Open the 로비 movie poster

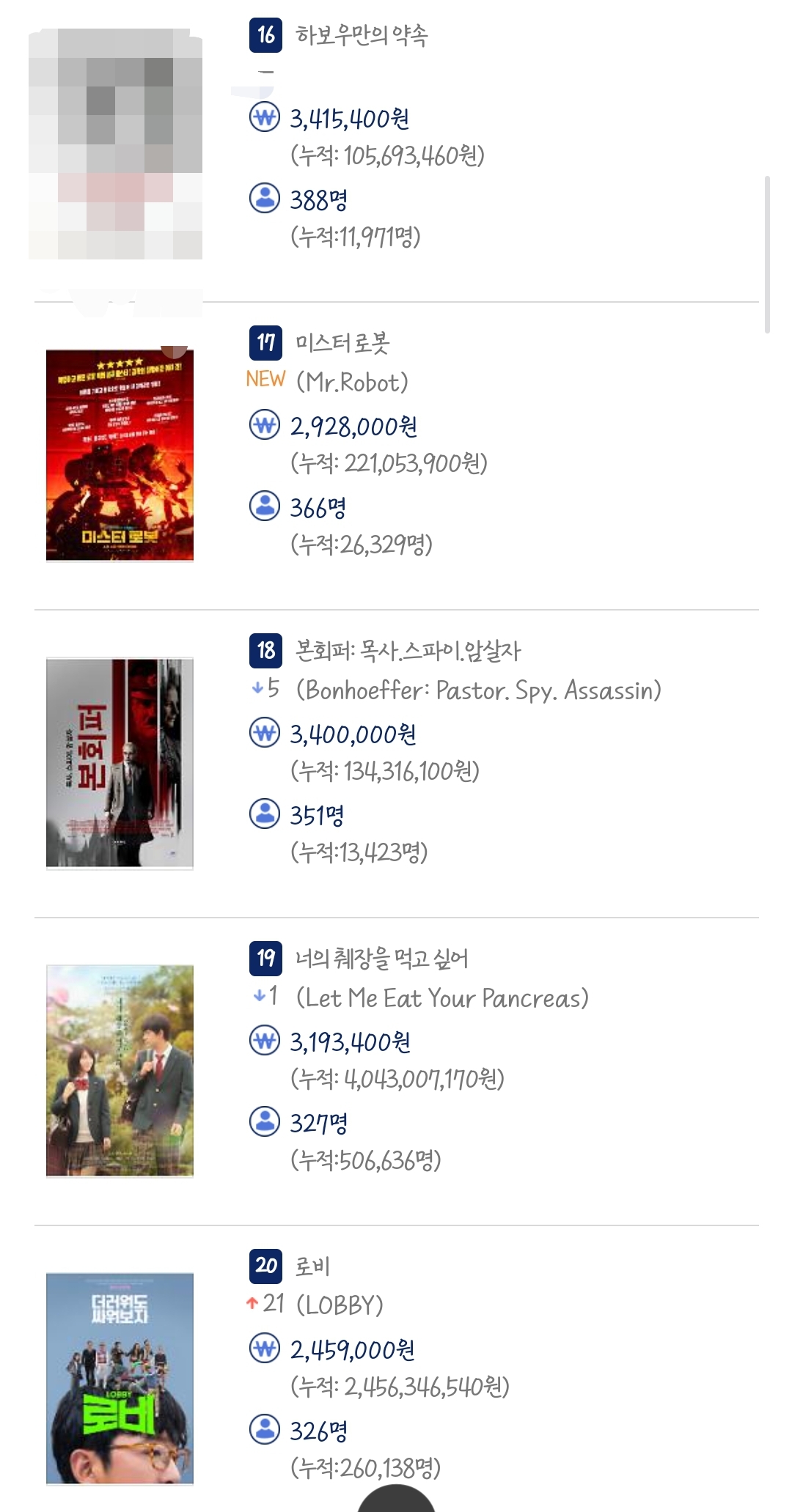click(120, 1378)
